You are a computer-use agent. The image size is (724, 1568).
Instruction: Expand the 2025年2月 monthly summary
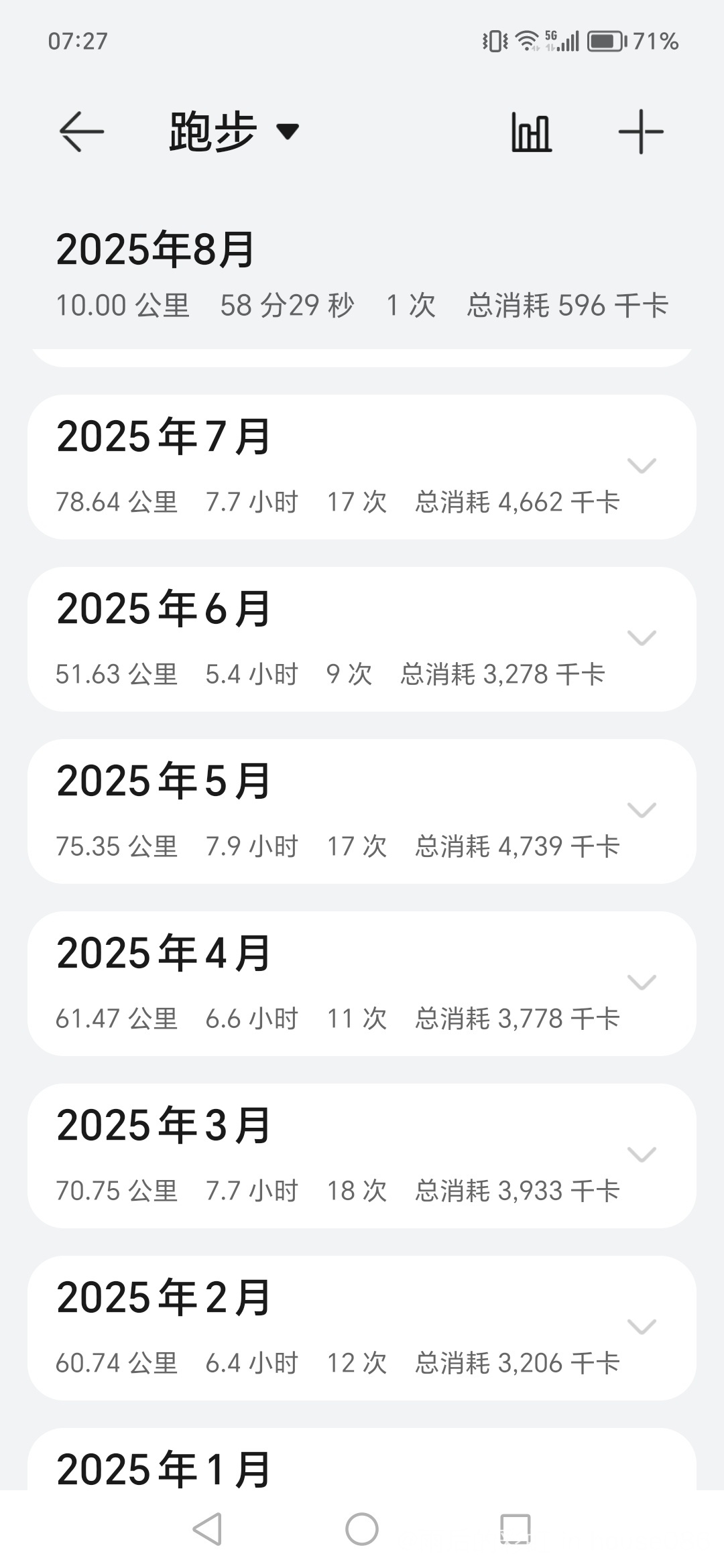pyautogui.click(x=362, y=1328)
